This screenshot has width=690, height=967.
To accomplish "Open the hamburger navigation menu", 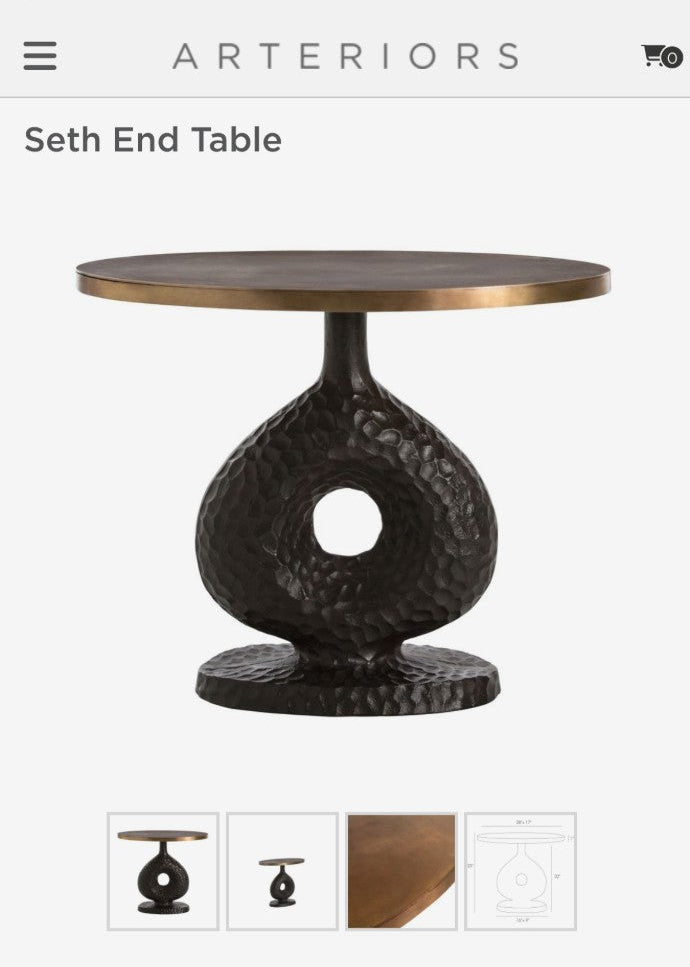I will click(x=40, y=56).
